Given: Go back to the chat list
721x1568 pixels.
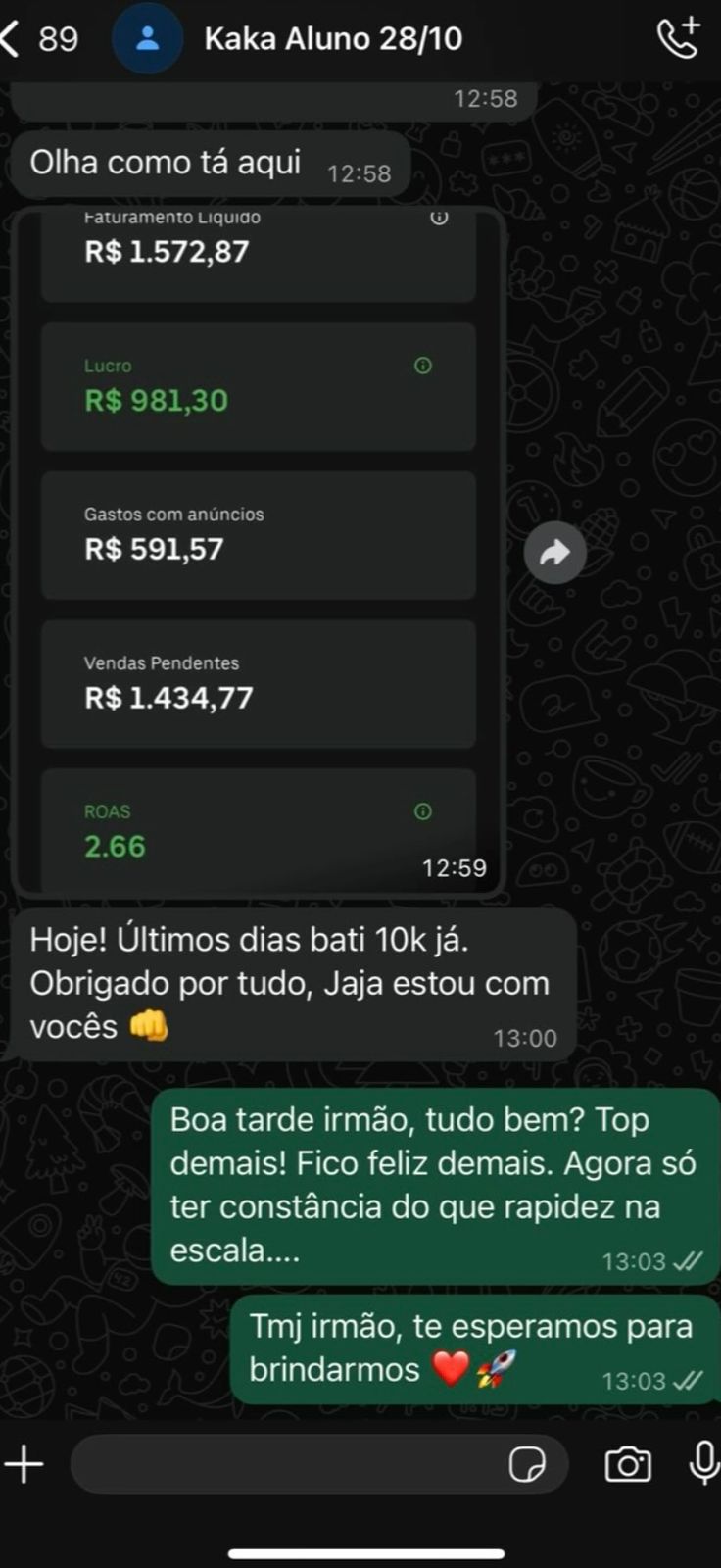Looking at the screenshot, I should (x=14, y=39).
